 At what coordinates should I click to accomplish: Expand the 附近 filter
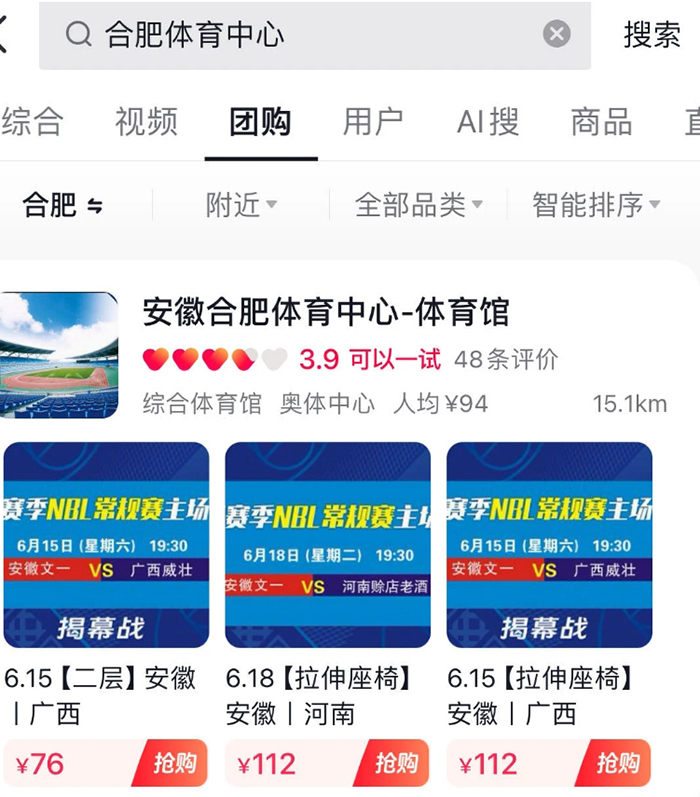pyautogui.click(x=241, y=205)
